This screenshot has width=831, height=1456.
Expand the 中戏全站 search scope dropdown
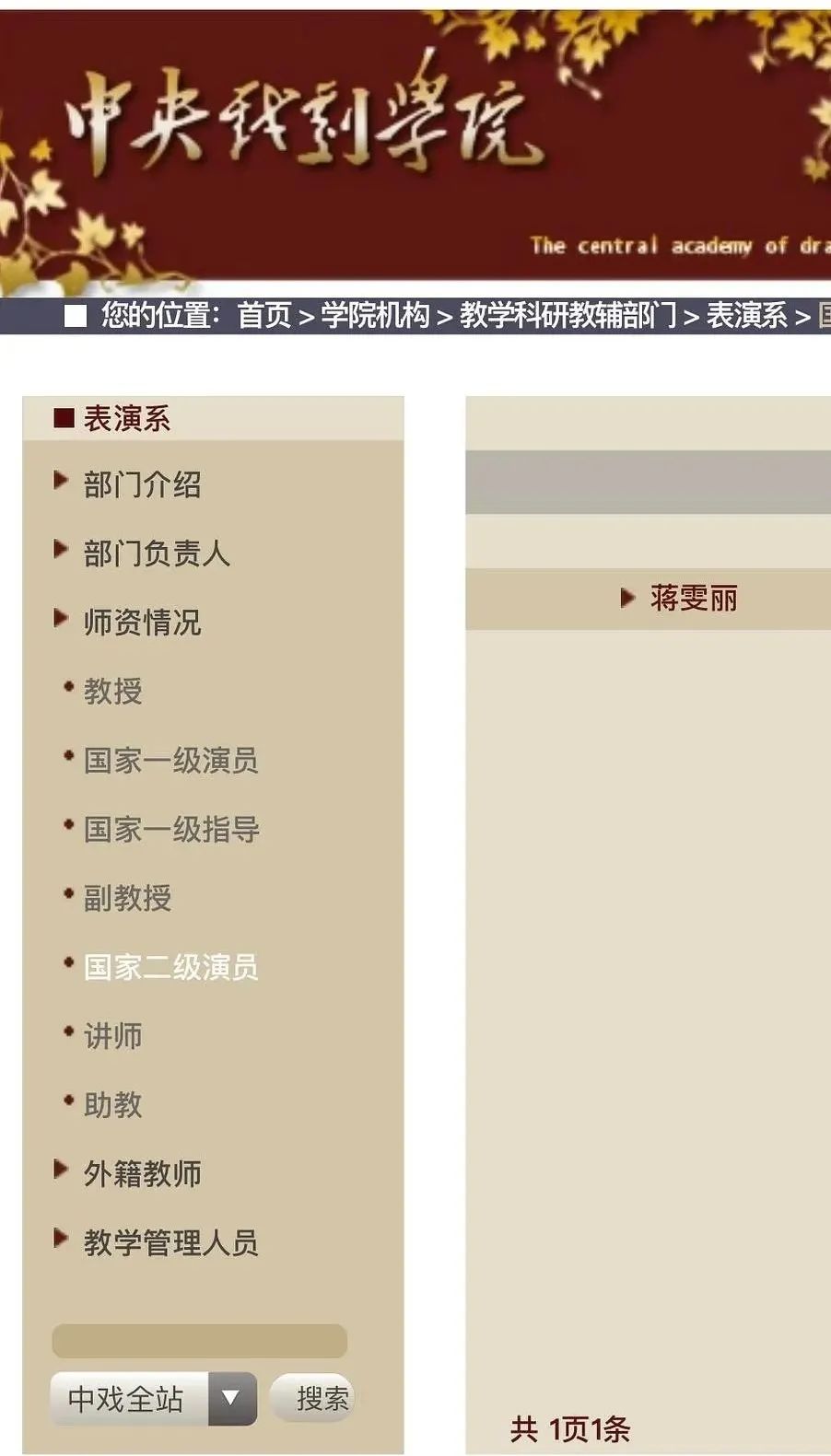point(231,1399)
